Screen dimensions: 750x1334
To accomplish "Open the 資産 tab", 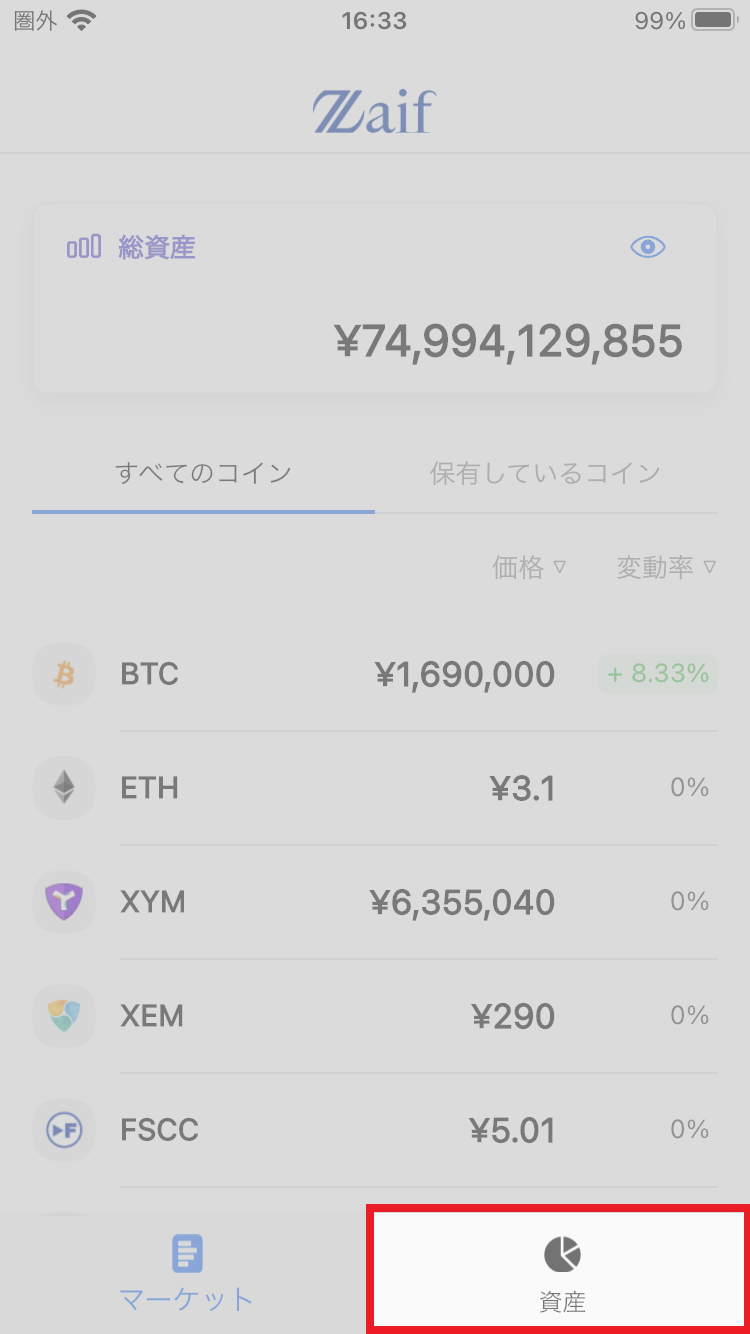I will point(561,1272).
